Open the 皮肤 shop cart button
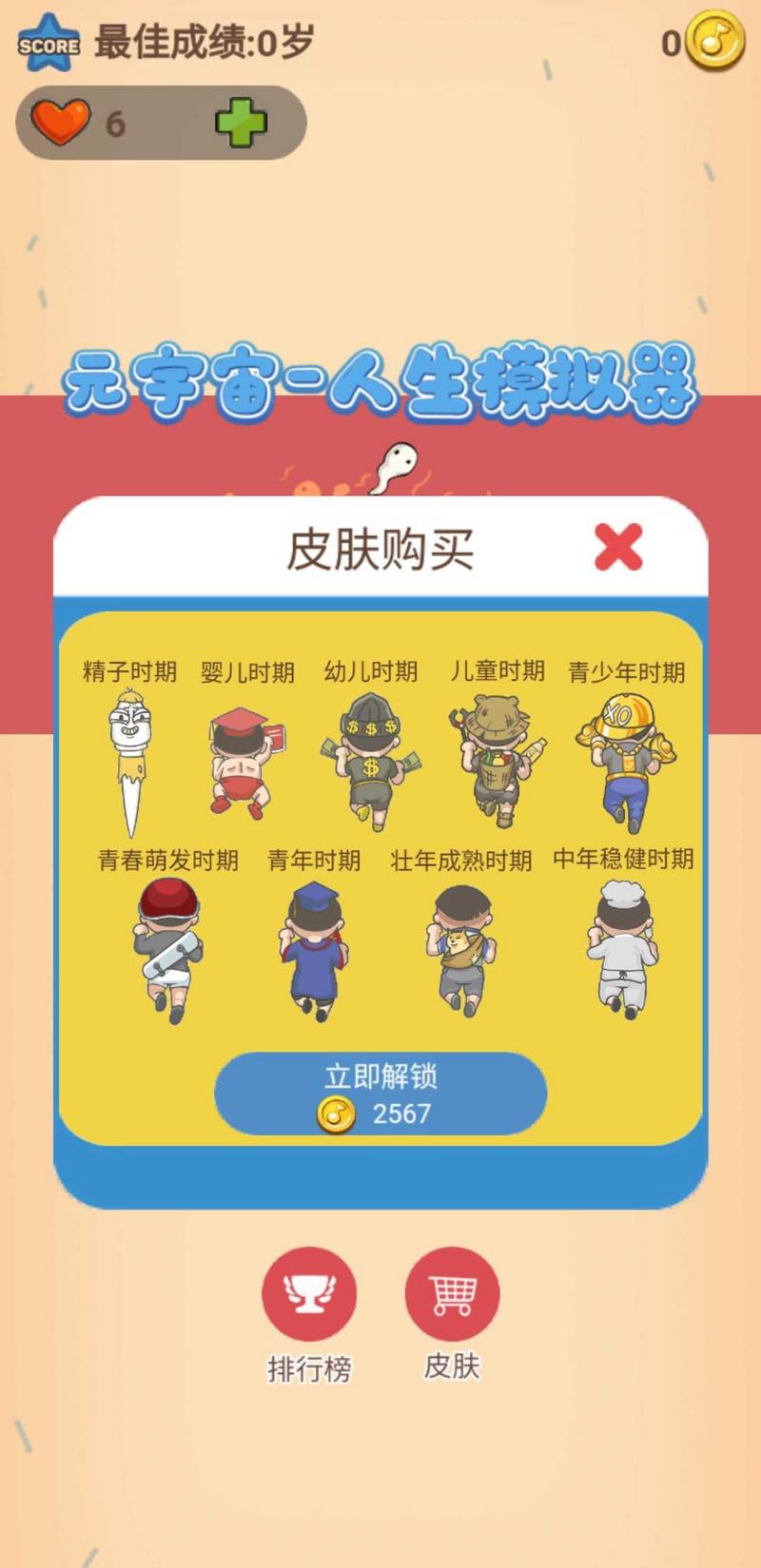Image resolution: width=761 pixels, height=1568 pixels. click(x=452, y=1294)
